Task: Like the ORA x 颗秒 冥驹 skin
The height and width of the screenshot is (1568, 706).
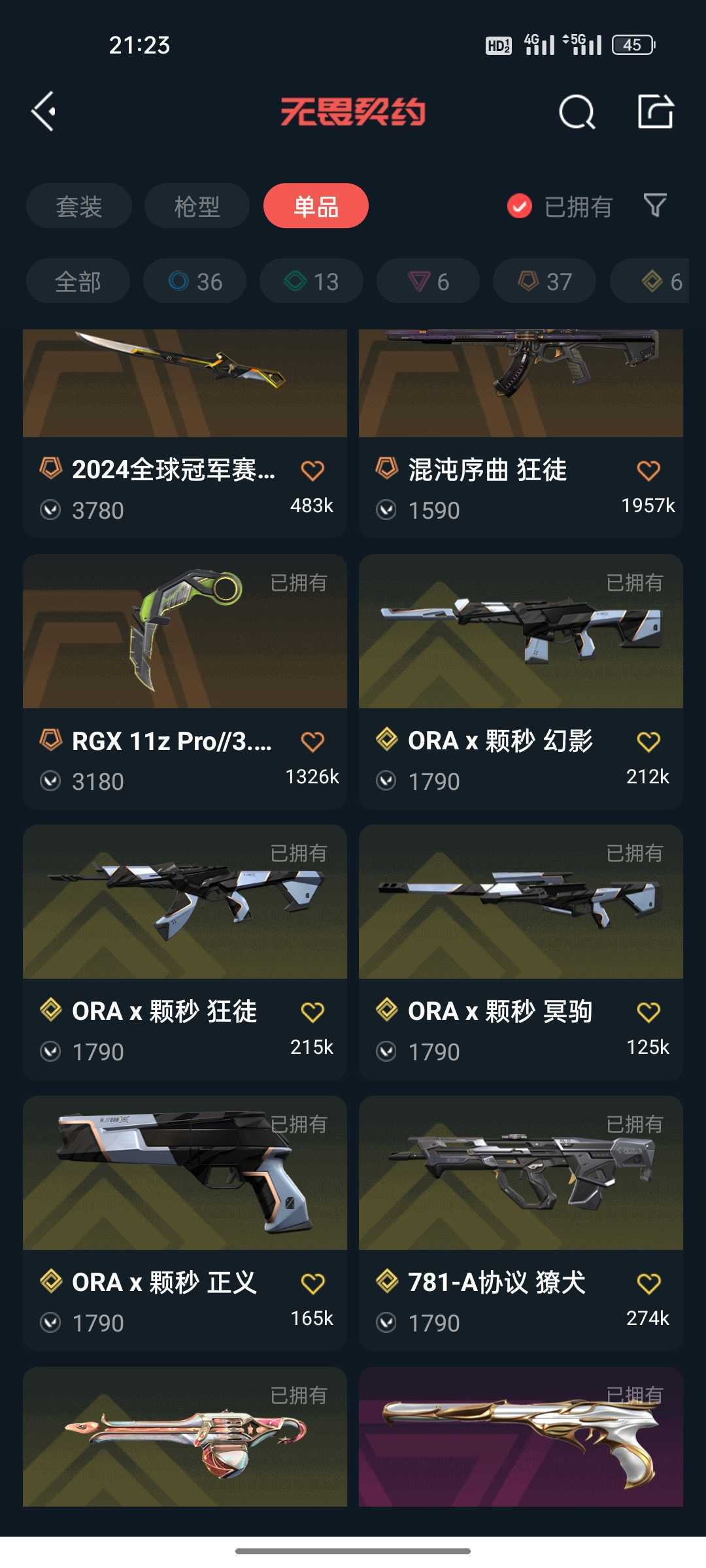Action: (648, 1012)
